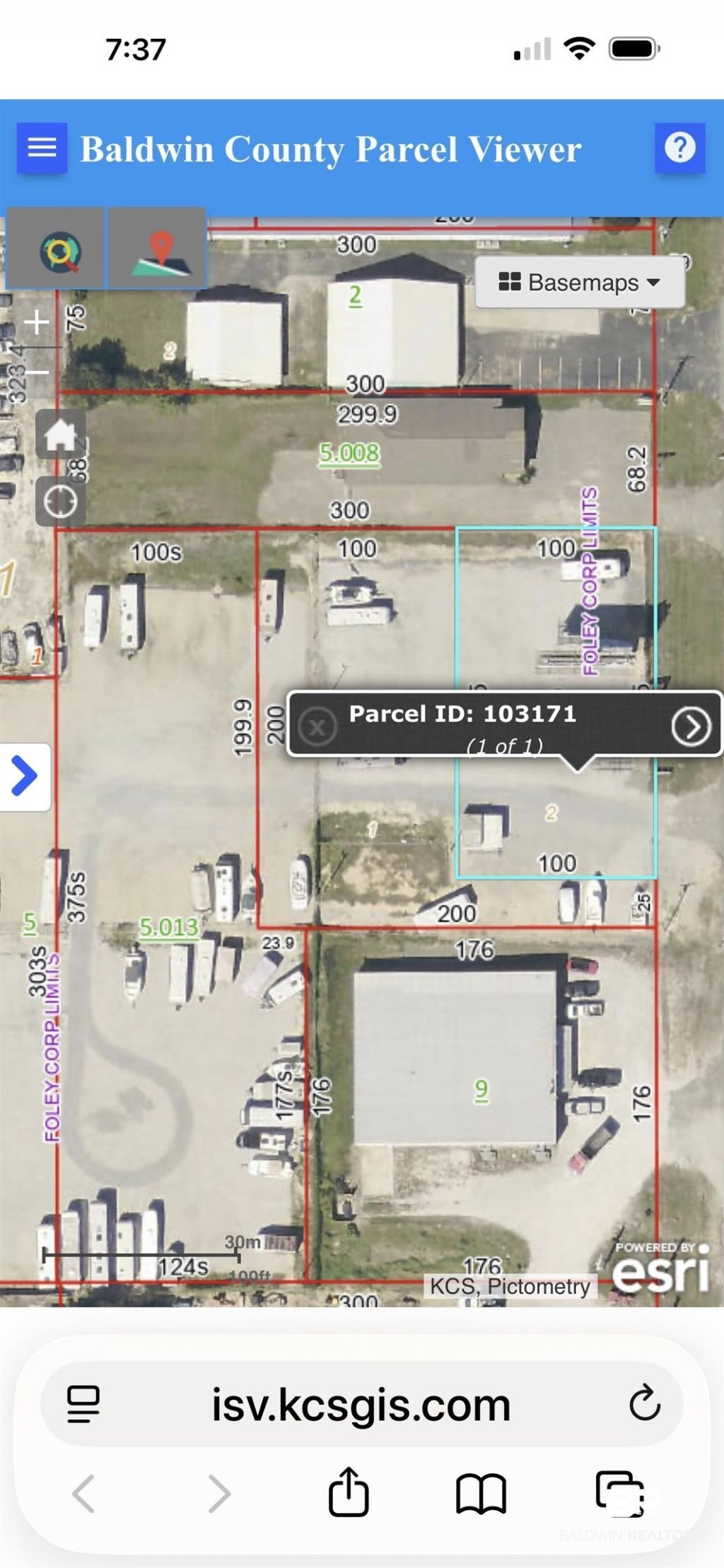Viewport: 724px width, 1568px height.
Task: Locate my current position on the map
Action: [x=60, y=501]
